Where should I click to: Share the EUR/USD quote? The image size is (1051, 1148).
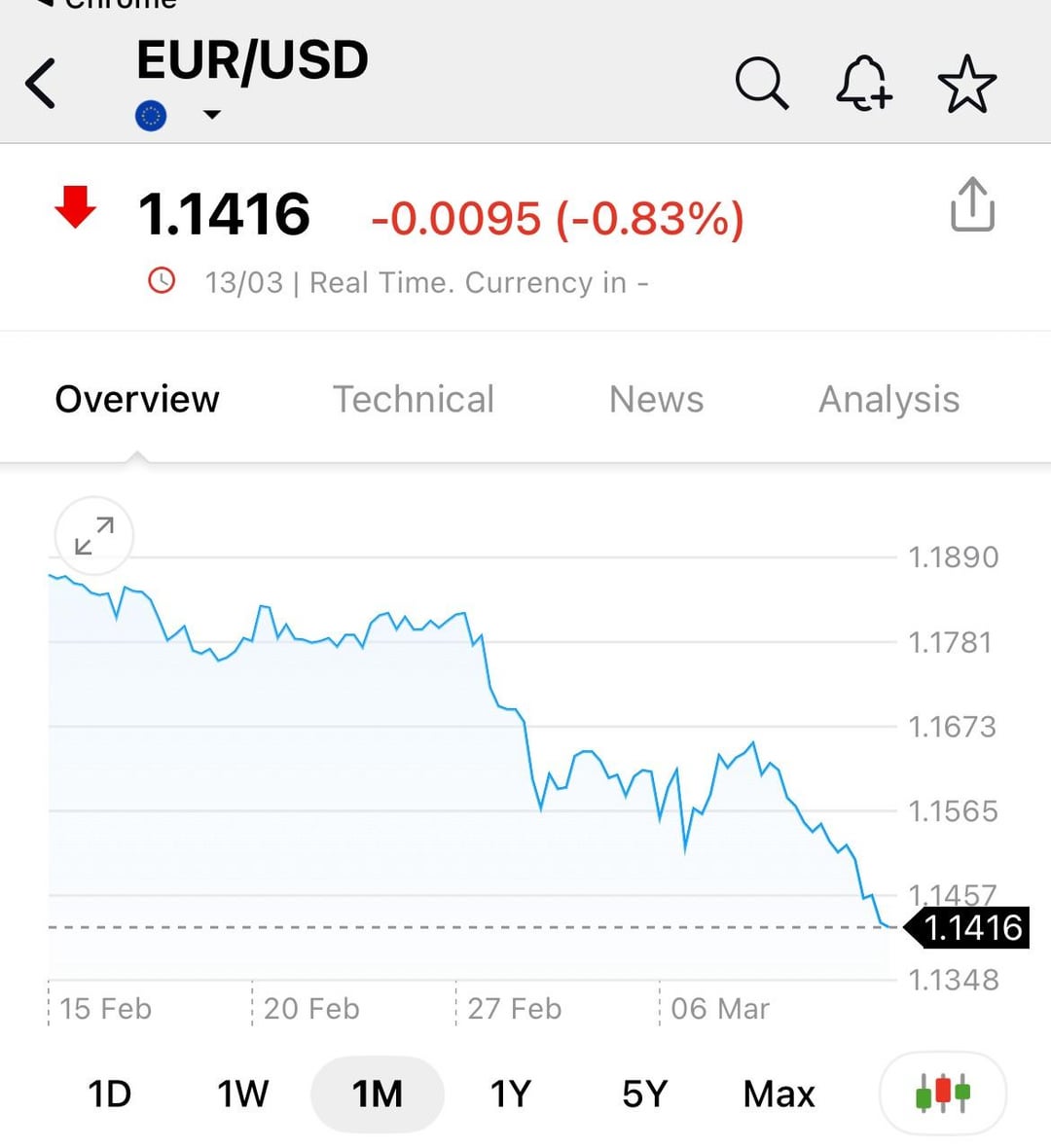972,204
